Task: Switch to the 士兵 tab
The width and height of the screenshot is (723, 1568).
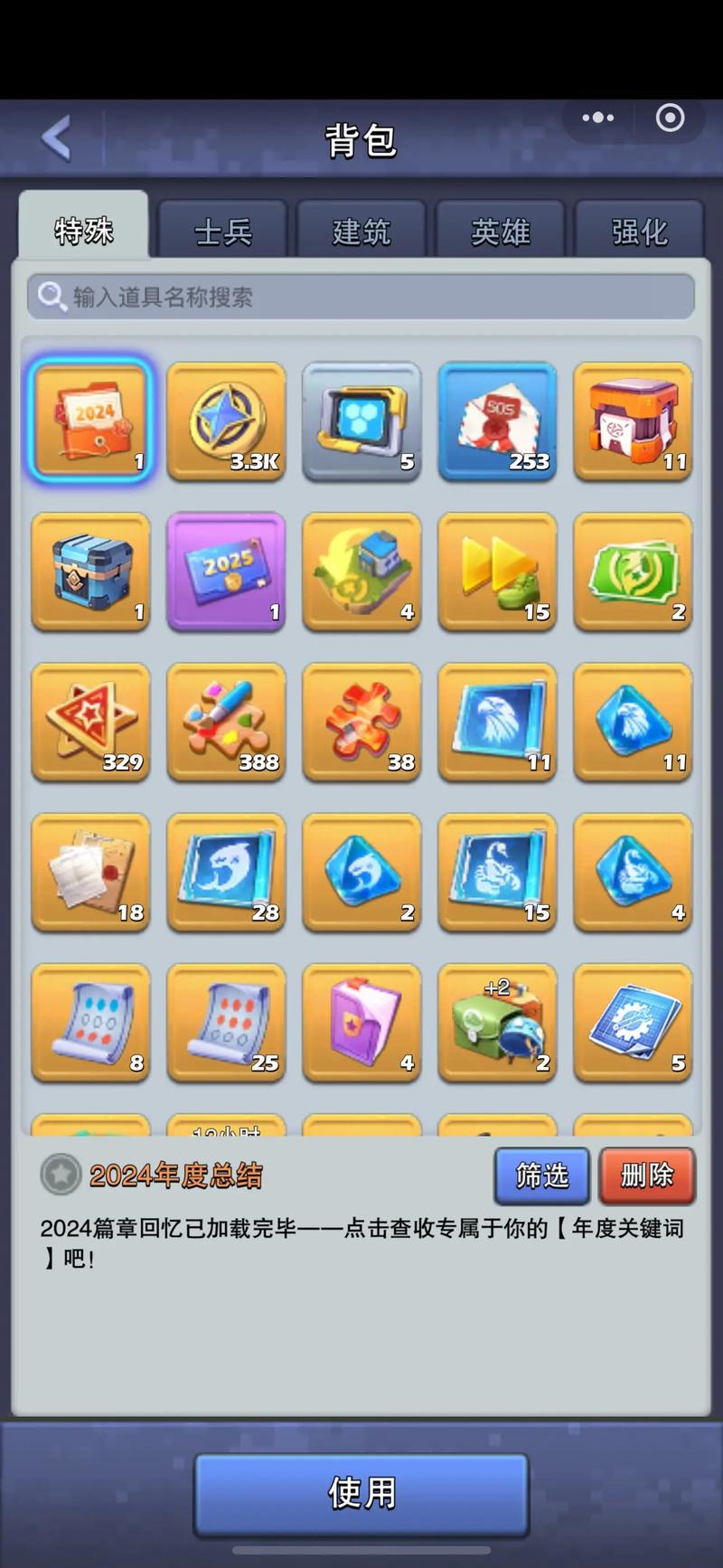Action: click(222, 231)
